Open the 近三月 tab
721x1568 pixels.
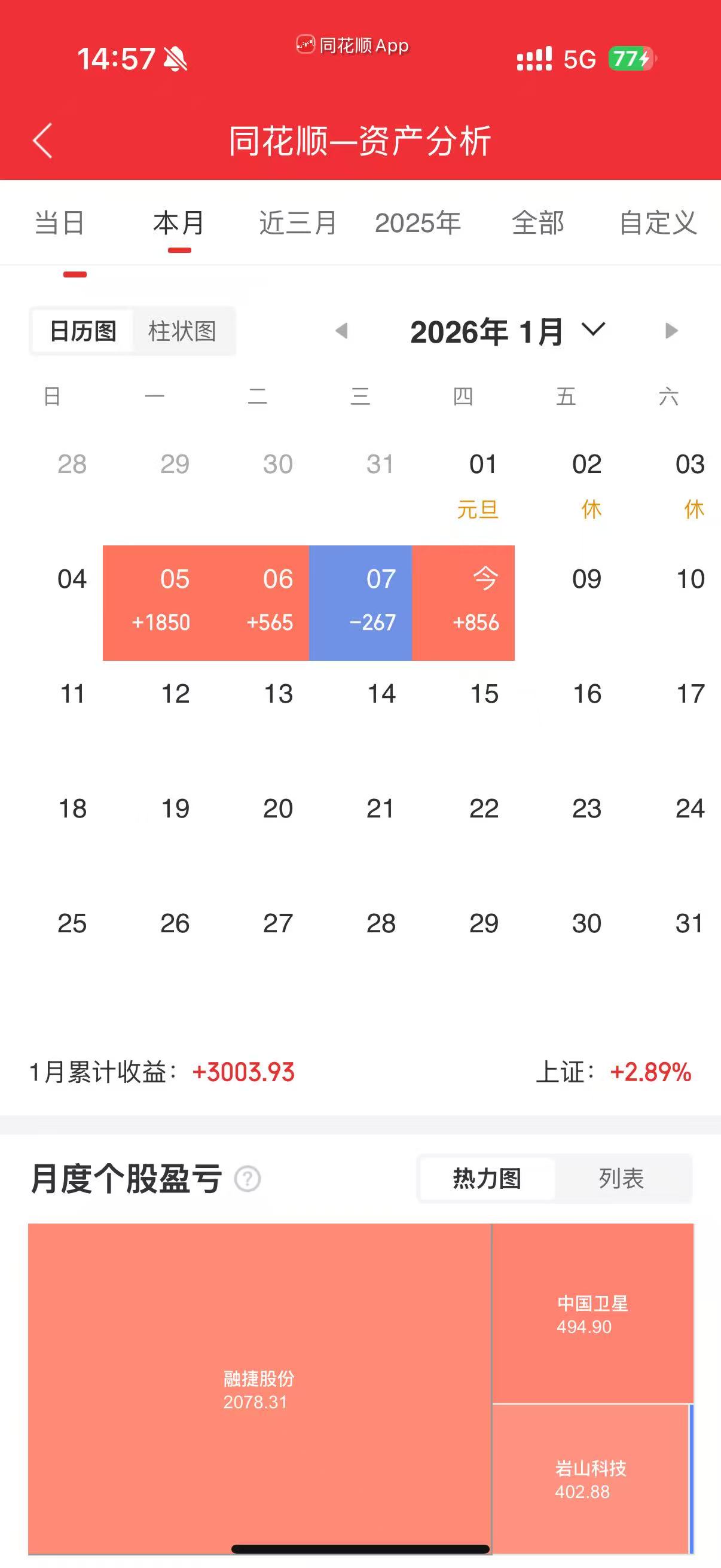pyautogui.click(x=298, y=223)
